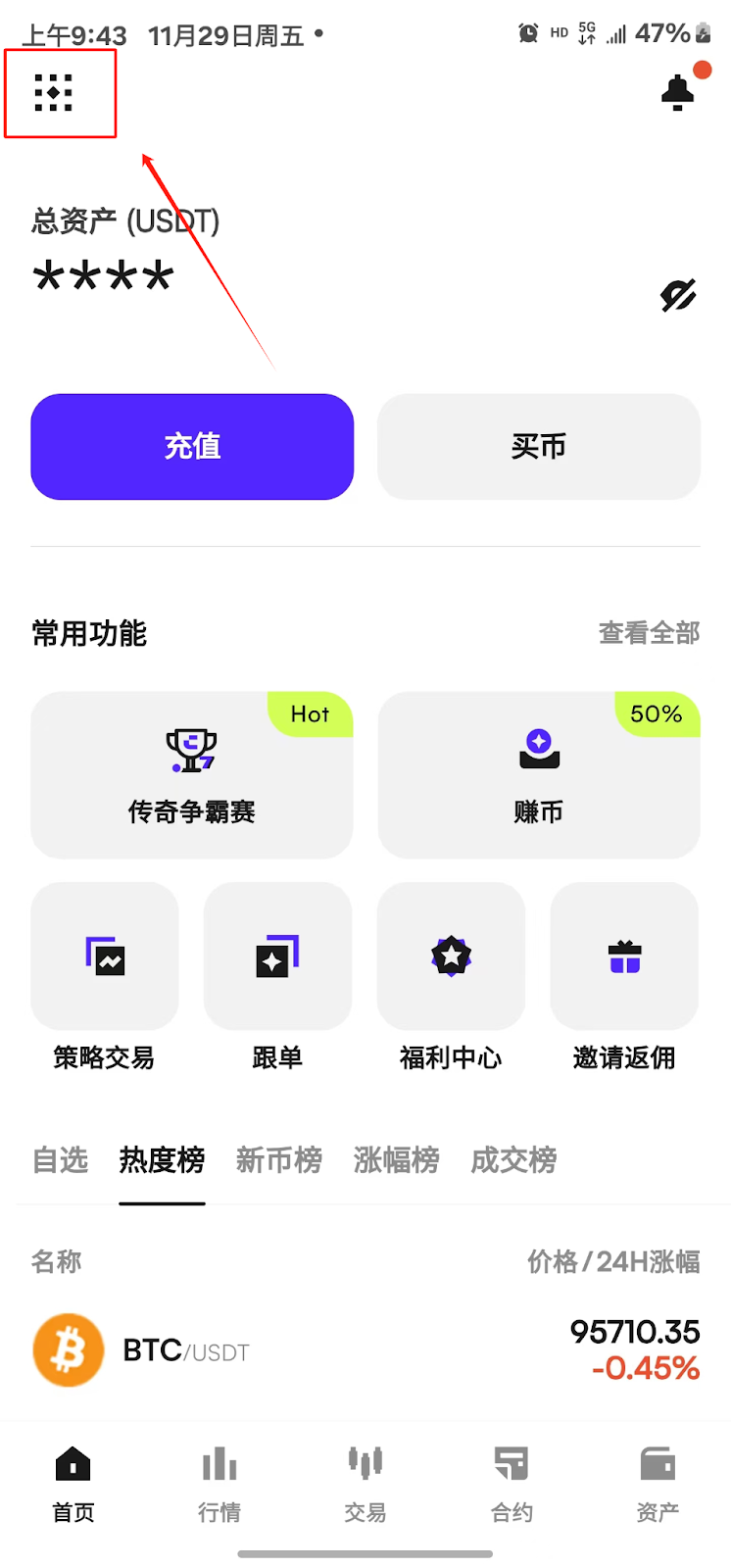Tap the 充值 deposit button
731x1568 pixels.
[x=192, y=447]
